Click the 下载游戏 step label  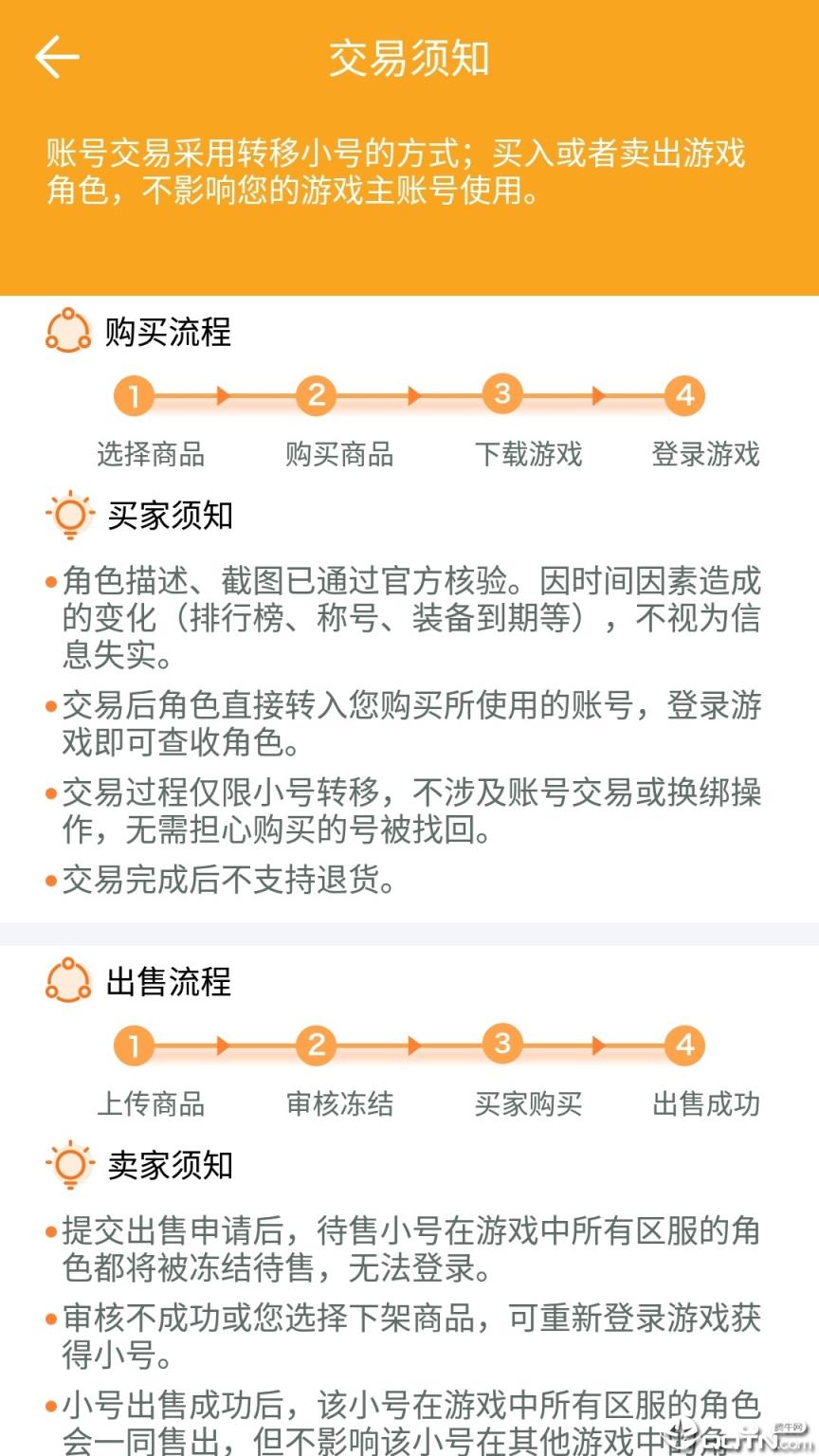pyautogui.click(x=527, y=456)
